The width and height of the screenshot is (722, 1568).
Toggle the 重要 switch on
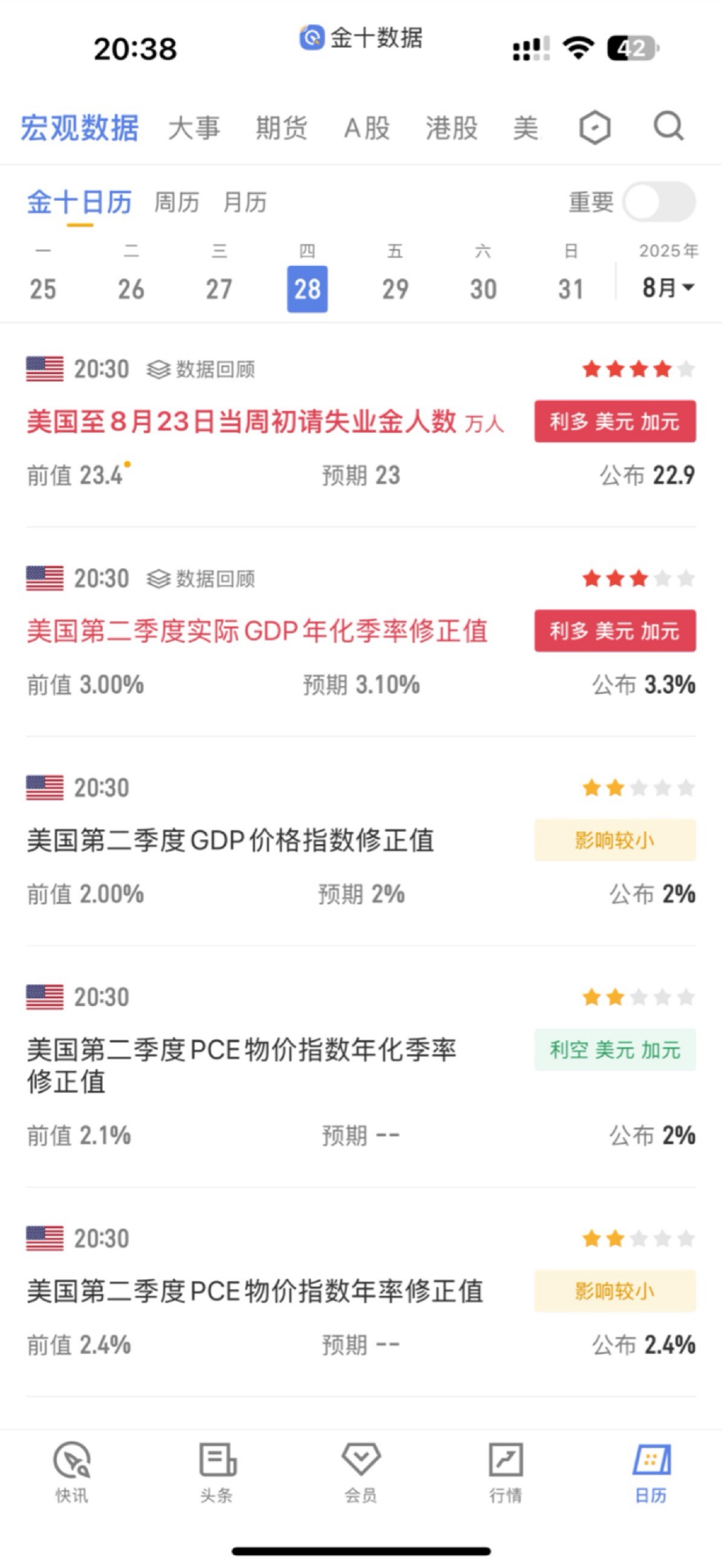pos(659,201)
